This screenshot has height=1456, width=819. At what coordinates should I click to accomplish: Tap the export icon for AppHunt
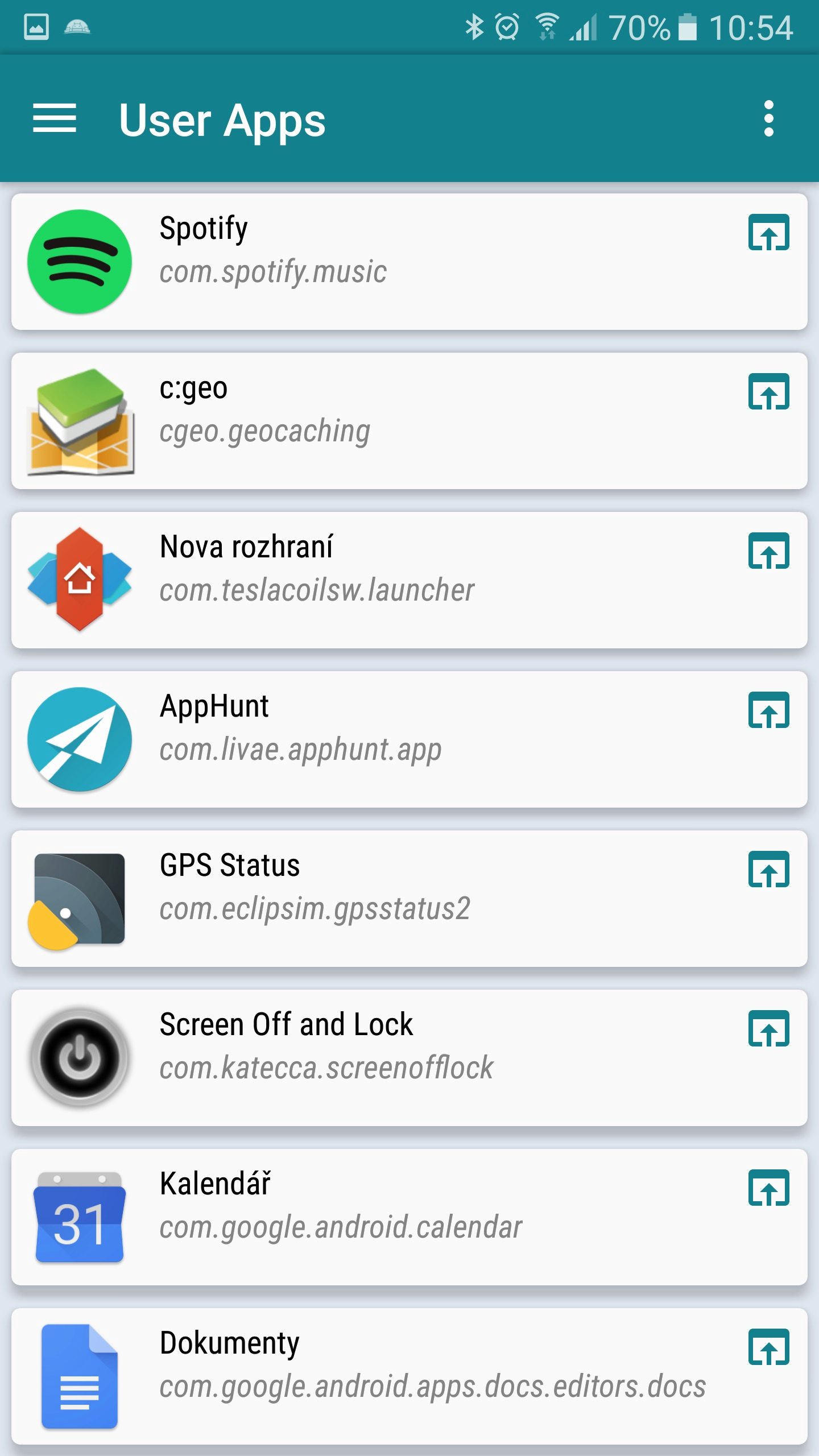[x=768, y=710]
